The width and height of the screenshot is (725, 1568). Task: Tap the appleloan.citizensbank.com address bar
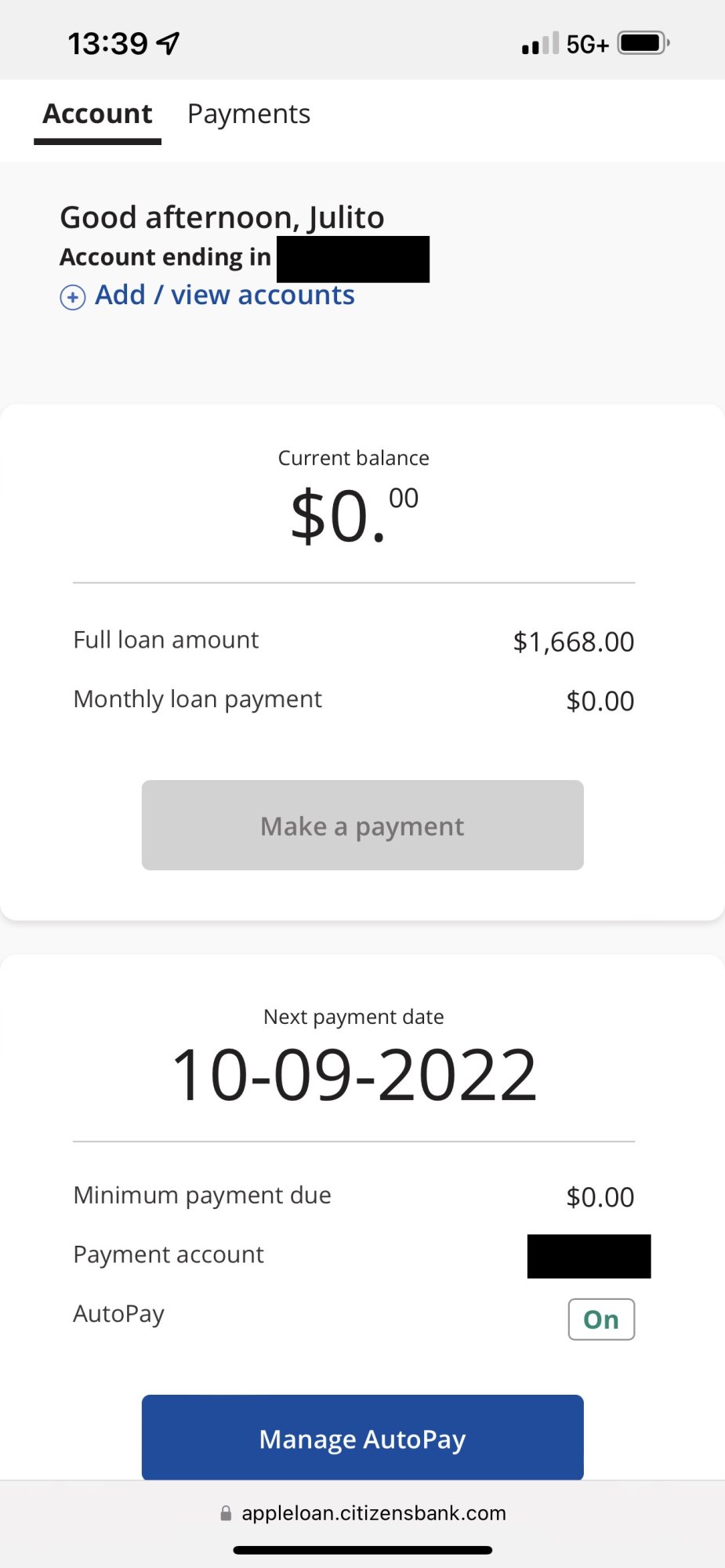click(x=373, y=1513)
